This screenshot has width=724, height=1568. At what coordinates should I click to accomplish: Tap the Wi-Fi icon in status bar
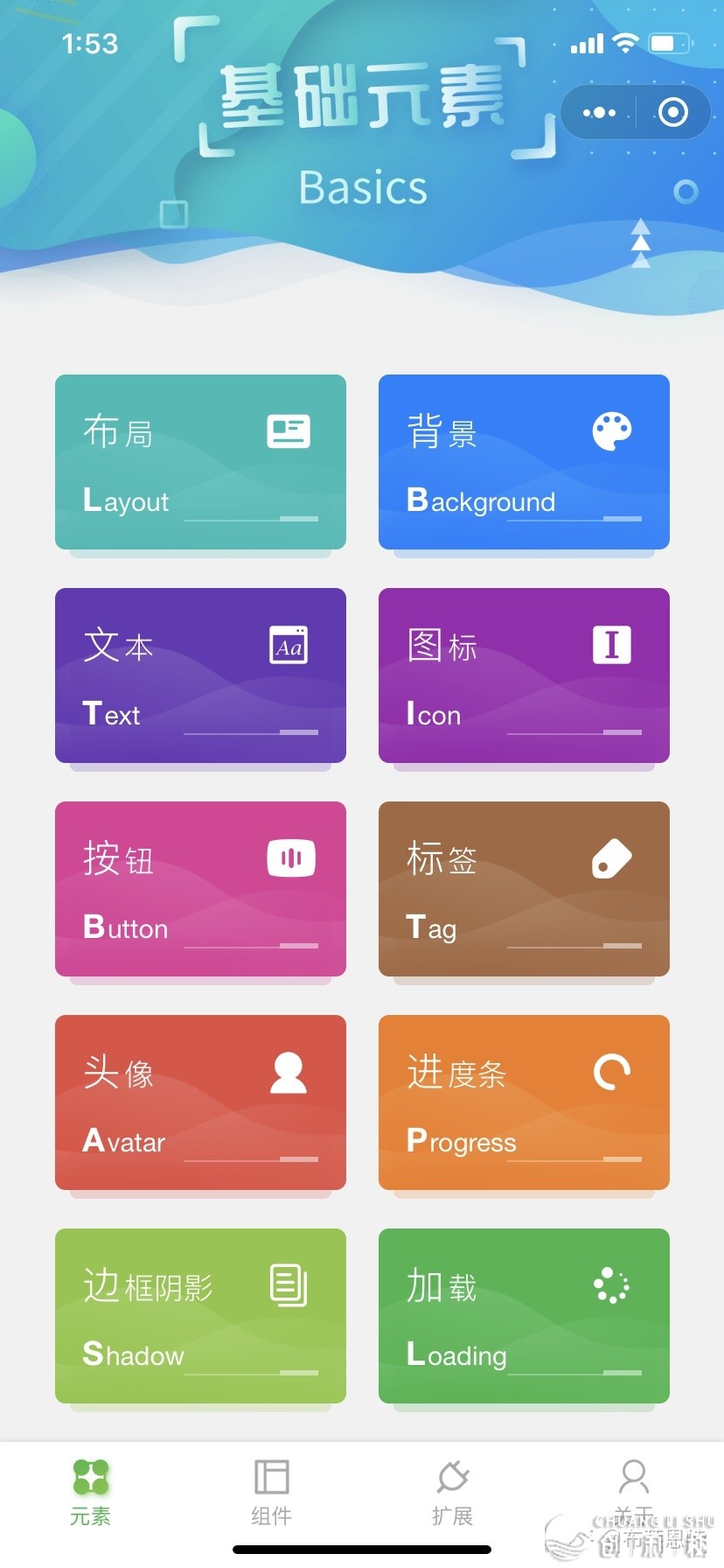pos(623,42)
